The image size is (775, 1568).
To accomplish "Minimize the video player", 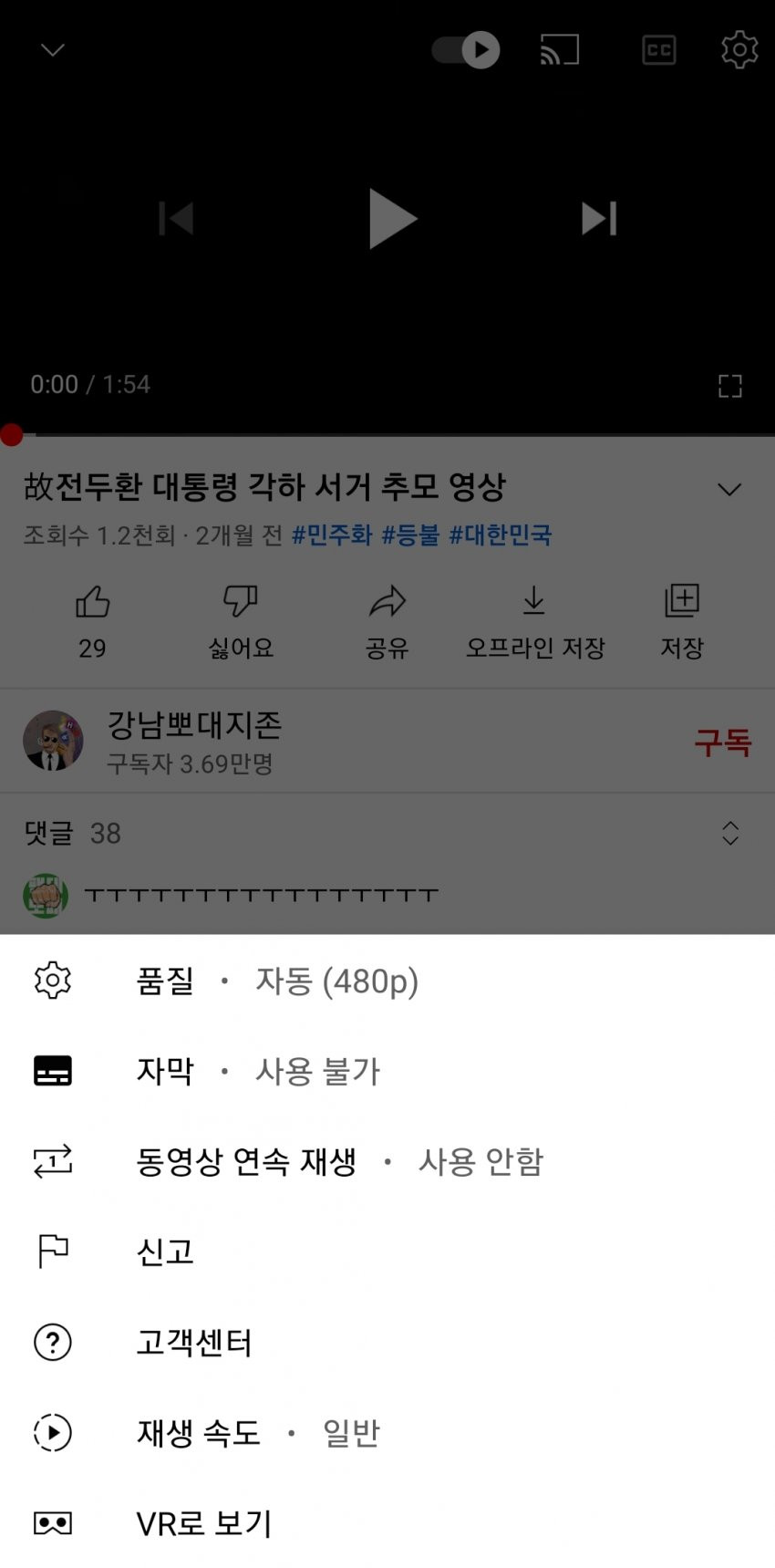I will click(53, 49).
